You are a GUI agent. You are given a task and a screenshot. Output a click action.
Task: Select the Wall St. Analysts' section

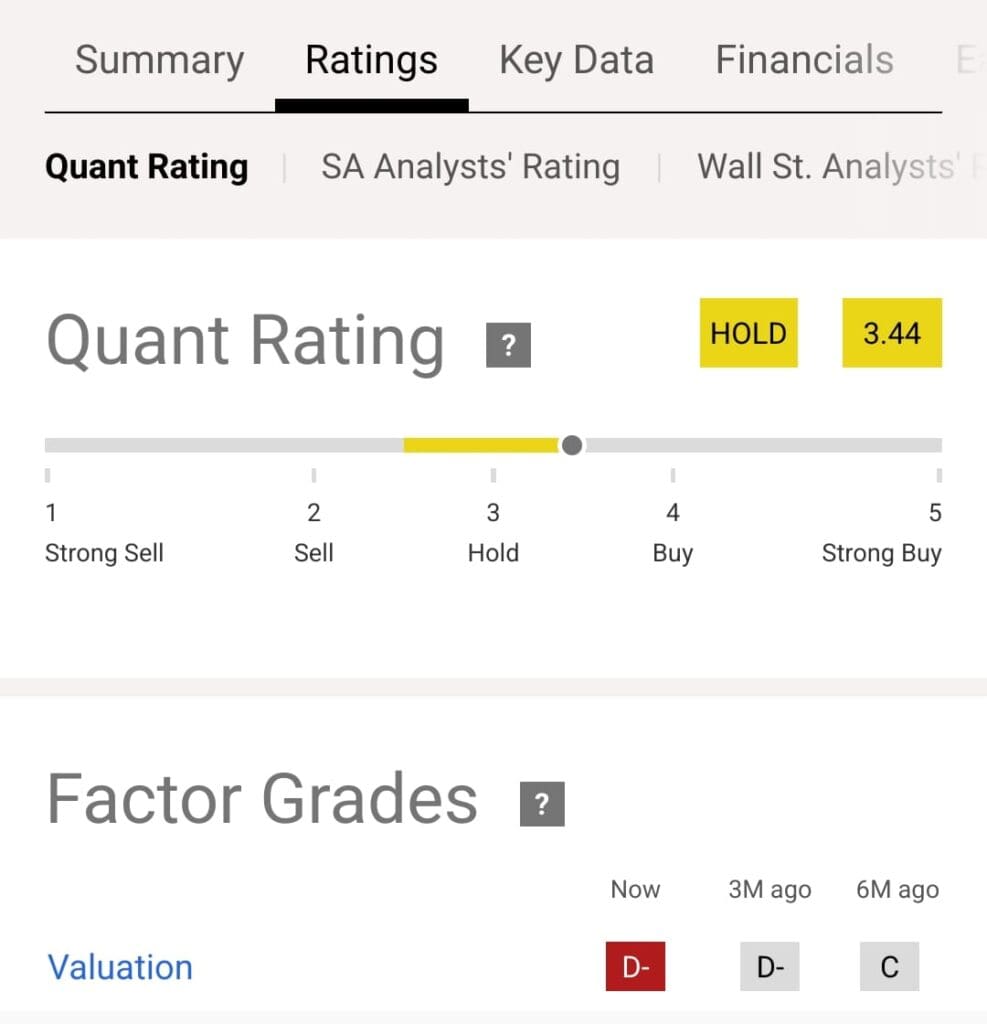[836, 166]
